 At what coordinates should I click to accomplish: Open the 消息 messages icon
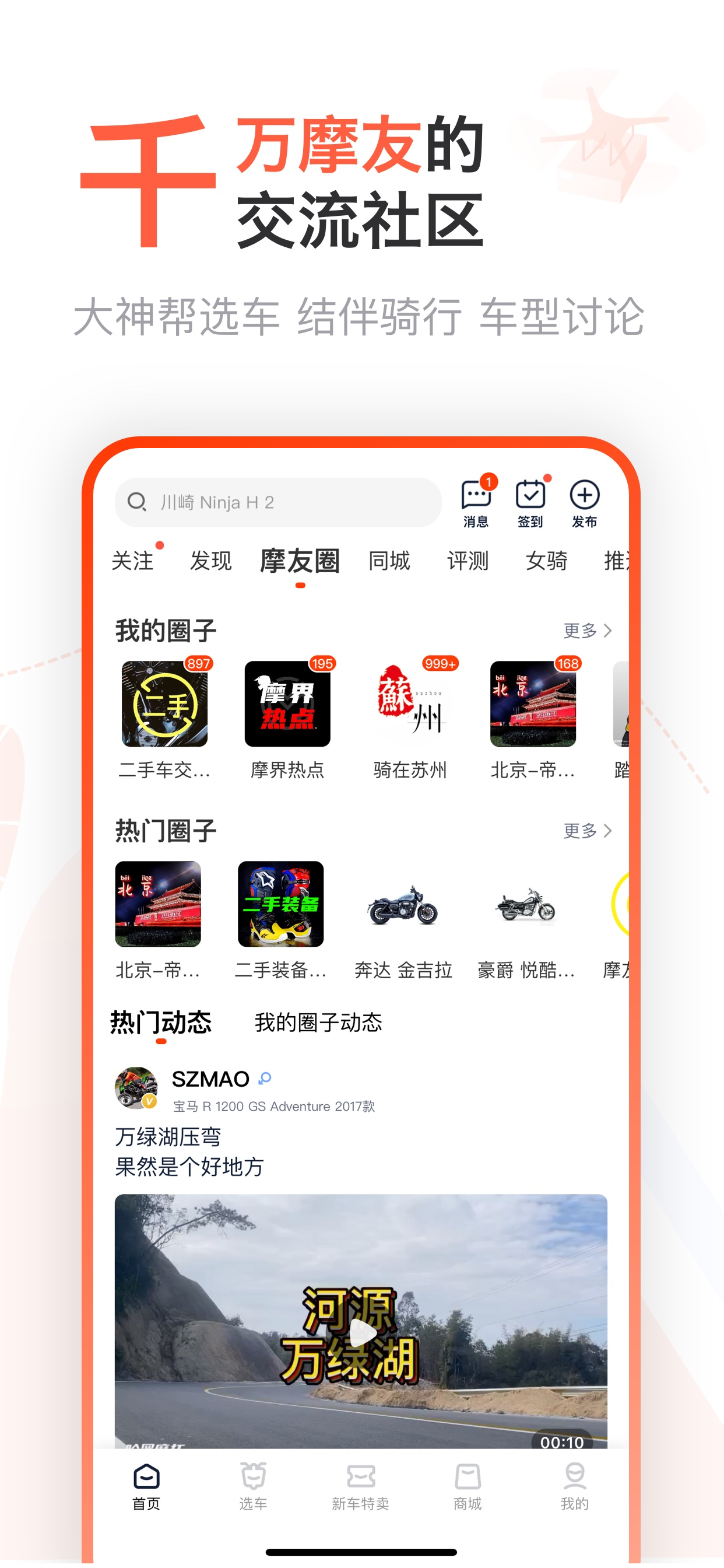(476, 501)
